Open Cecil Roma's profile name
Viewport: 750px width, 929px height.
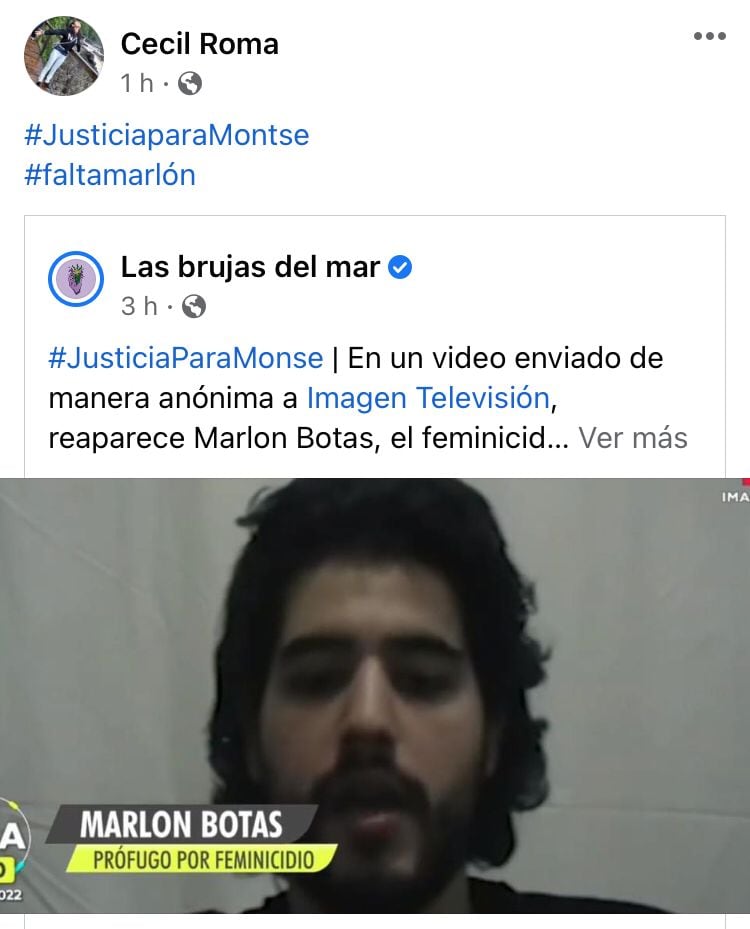coord(199,44)
